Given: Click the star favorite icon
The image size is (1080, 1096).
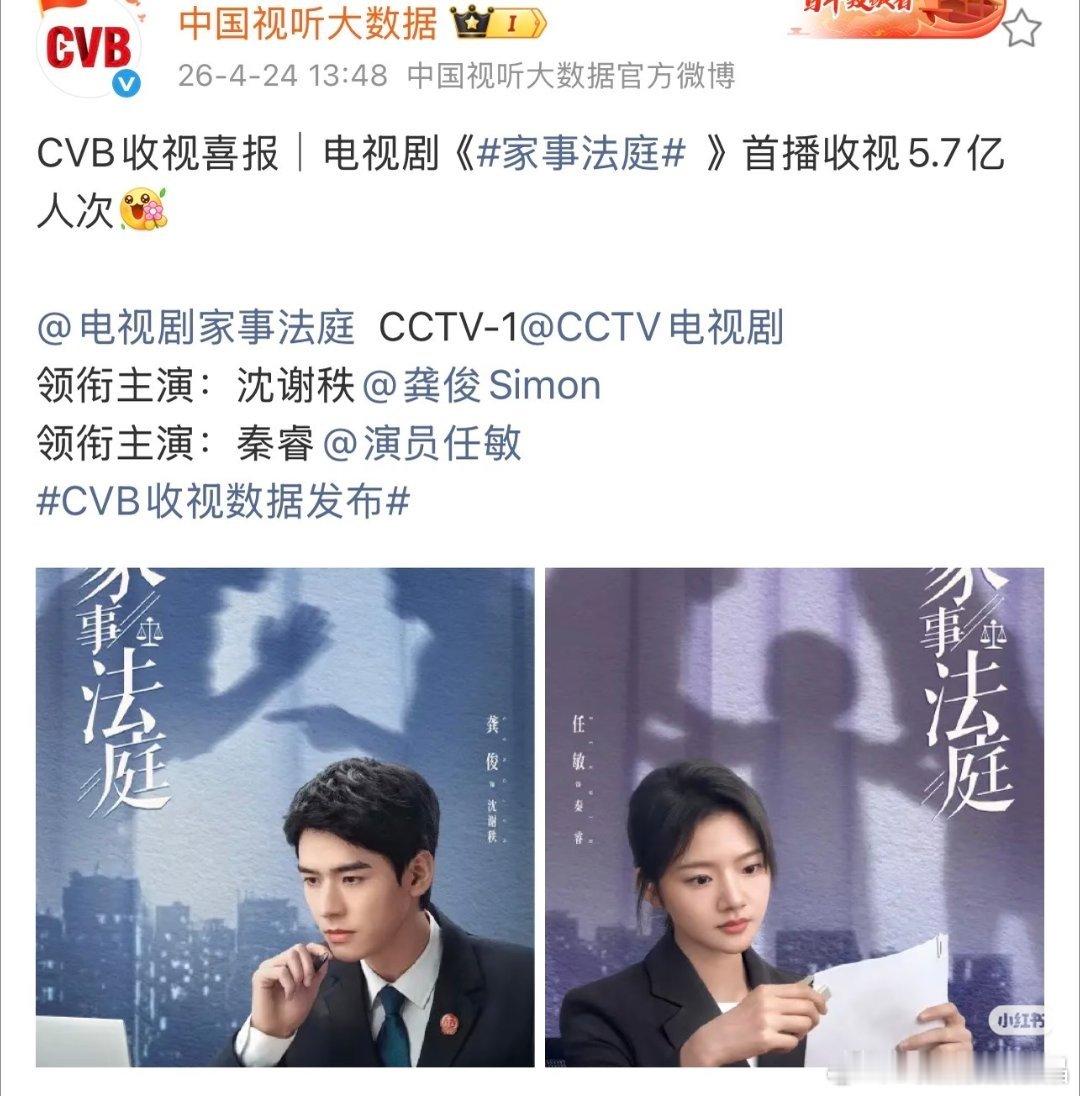Looking at the screenshot, I should point(1022,30).
